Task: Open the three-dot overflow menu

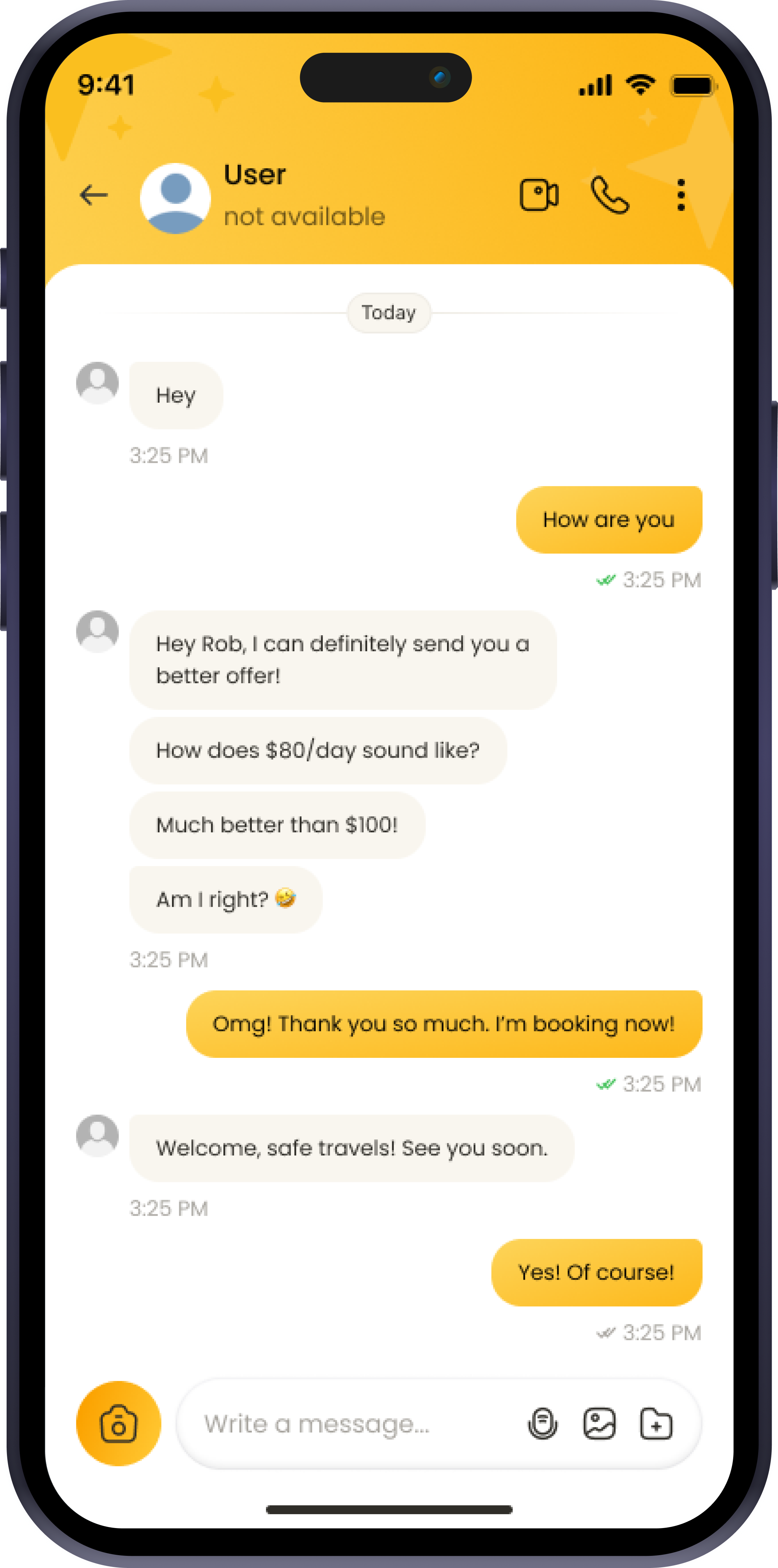Action: point(681,195)
